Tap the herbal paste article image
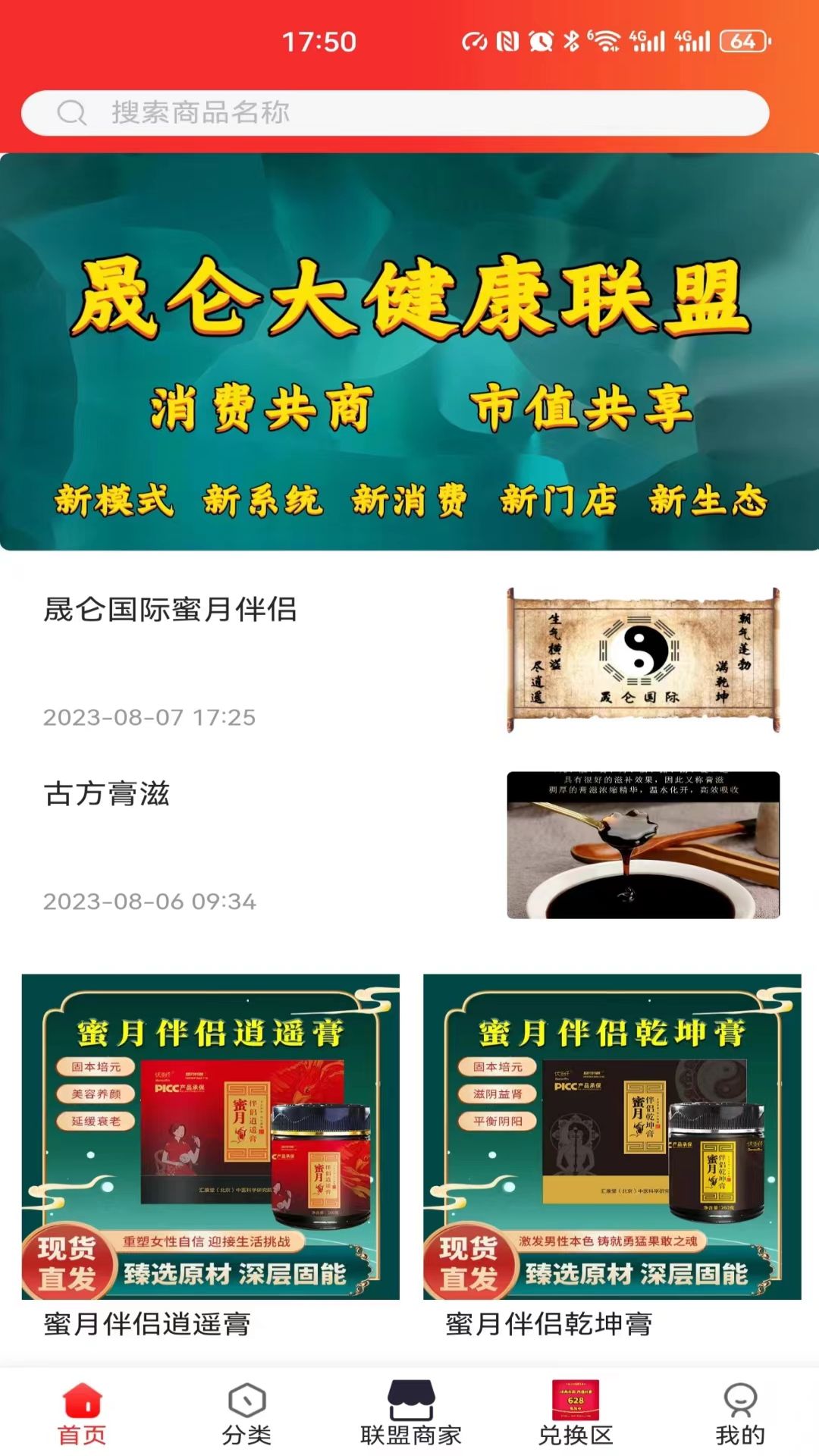 click(643, 843)
